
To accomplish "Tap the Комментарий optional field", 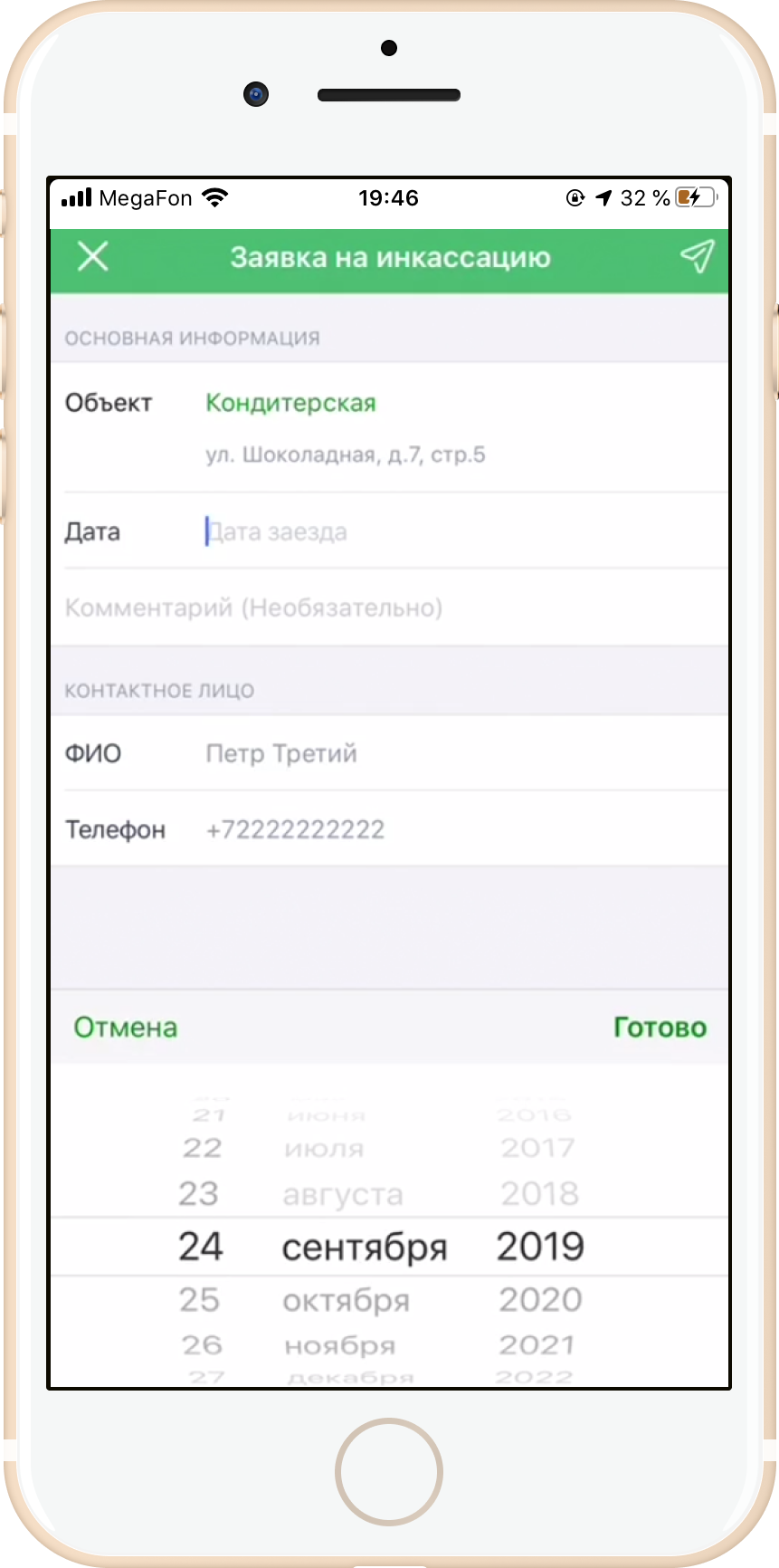I will (389, 607).
